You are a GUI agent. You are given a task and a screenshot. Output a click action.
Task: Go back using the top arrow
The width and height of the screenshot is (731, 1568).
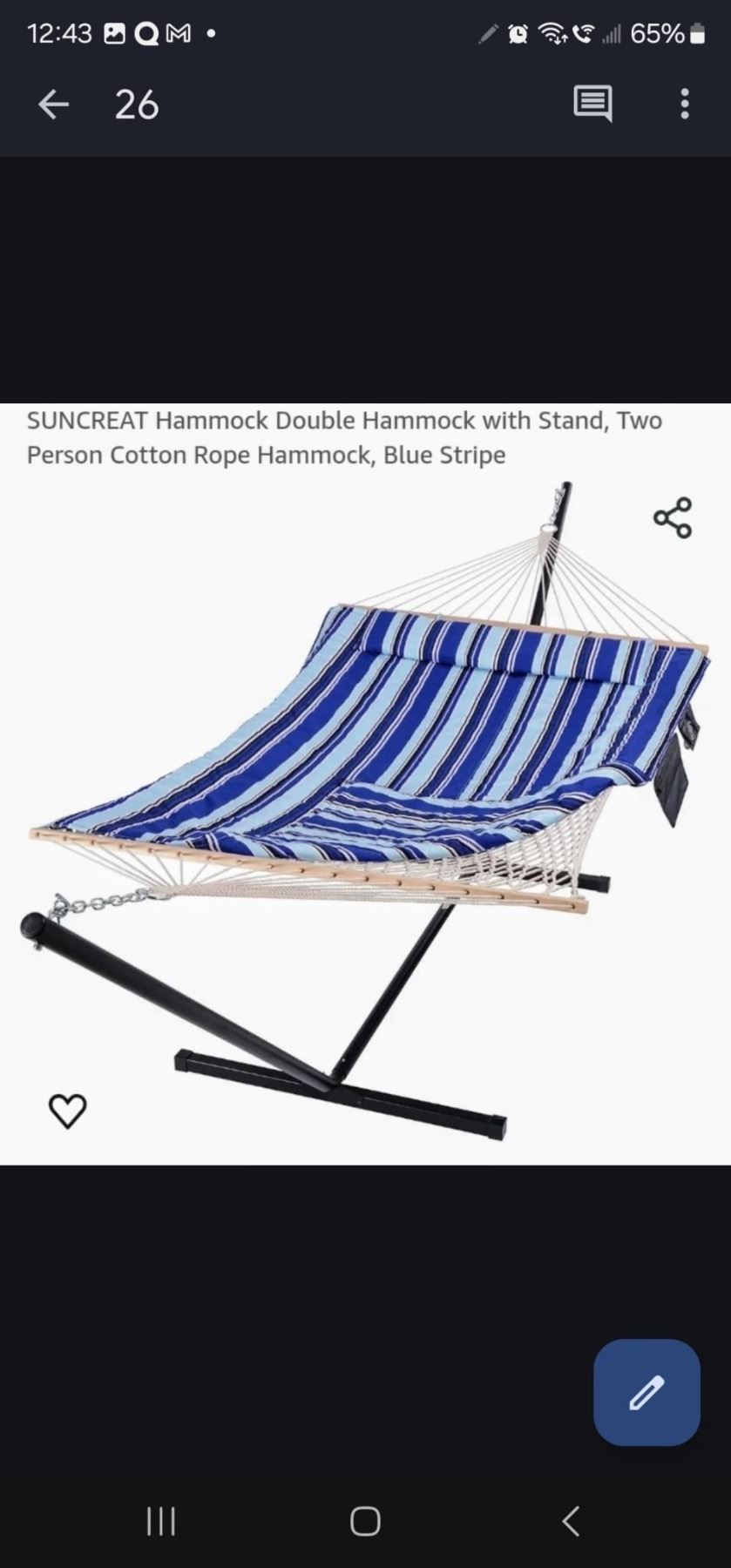tap(53, 105)
